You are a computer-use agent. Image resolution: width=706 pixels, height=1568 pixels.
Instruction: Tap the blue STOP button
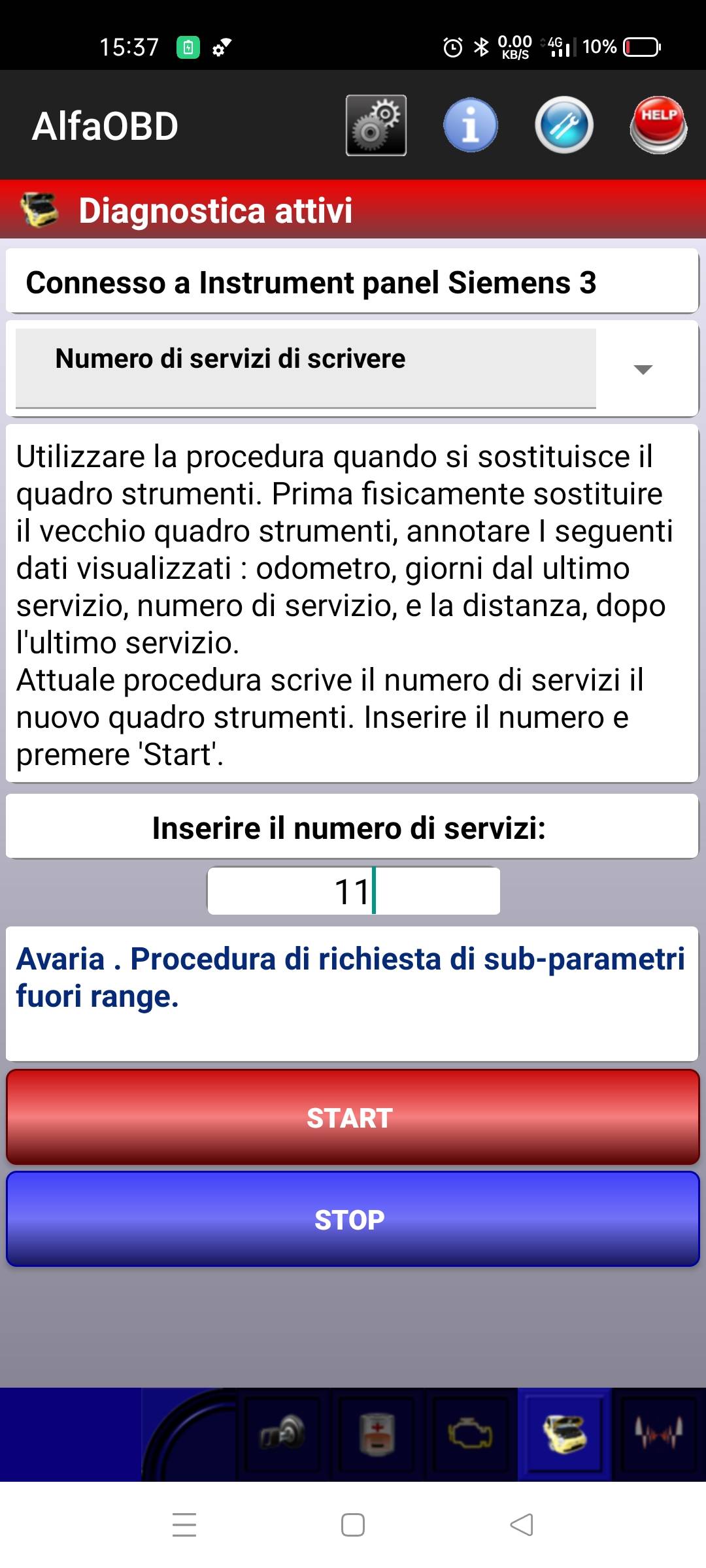[x=353, y=1219]
